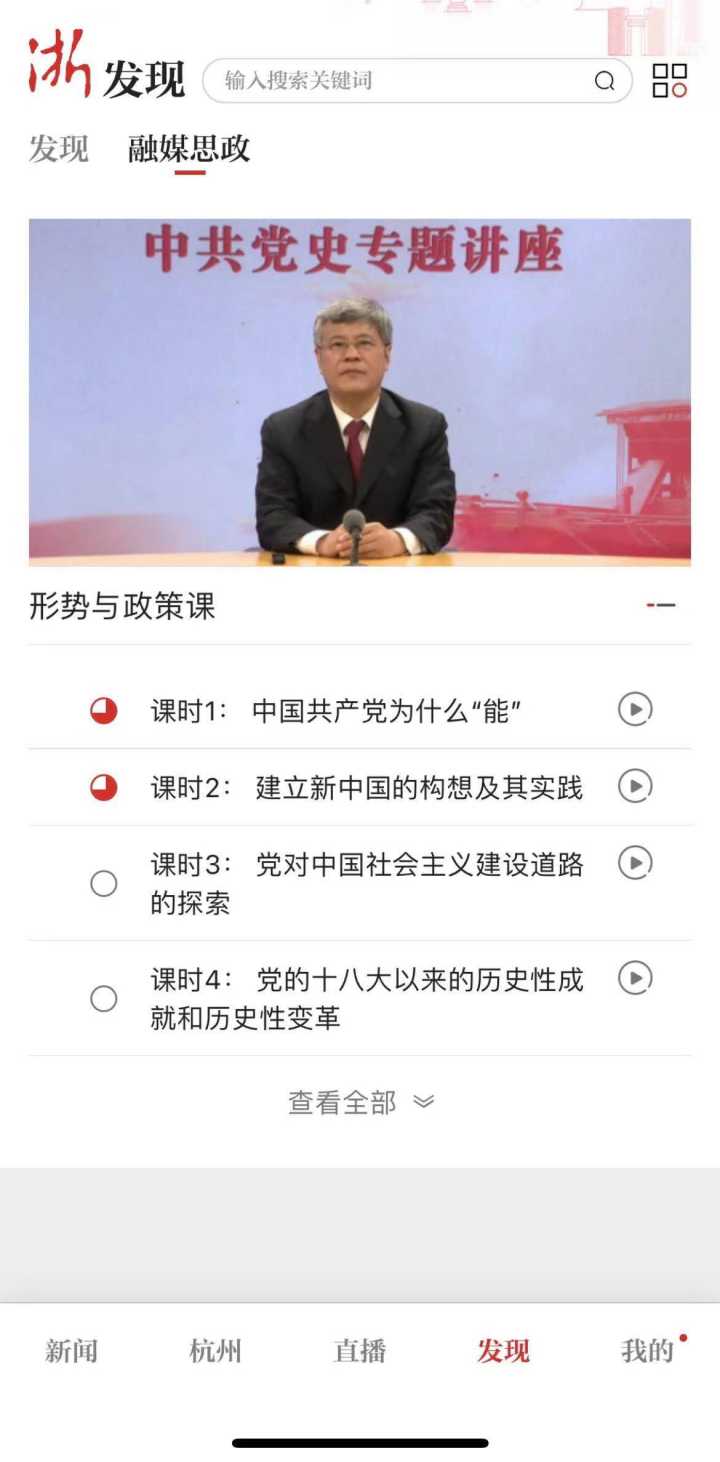Viewport: 720px width, 1462px height.
Task: Go to the 新闻 bottom tab
Action: point(71,1351)
